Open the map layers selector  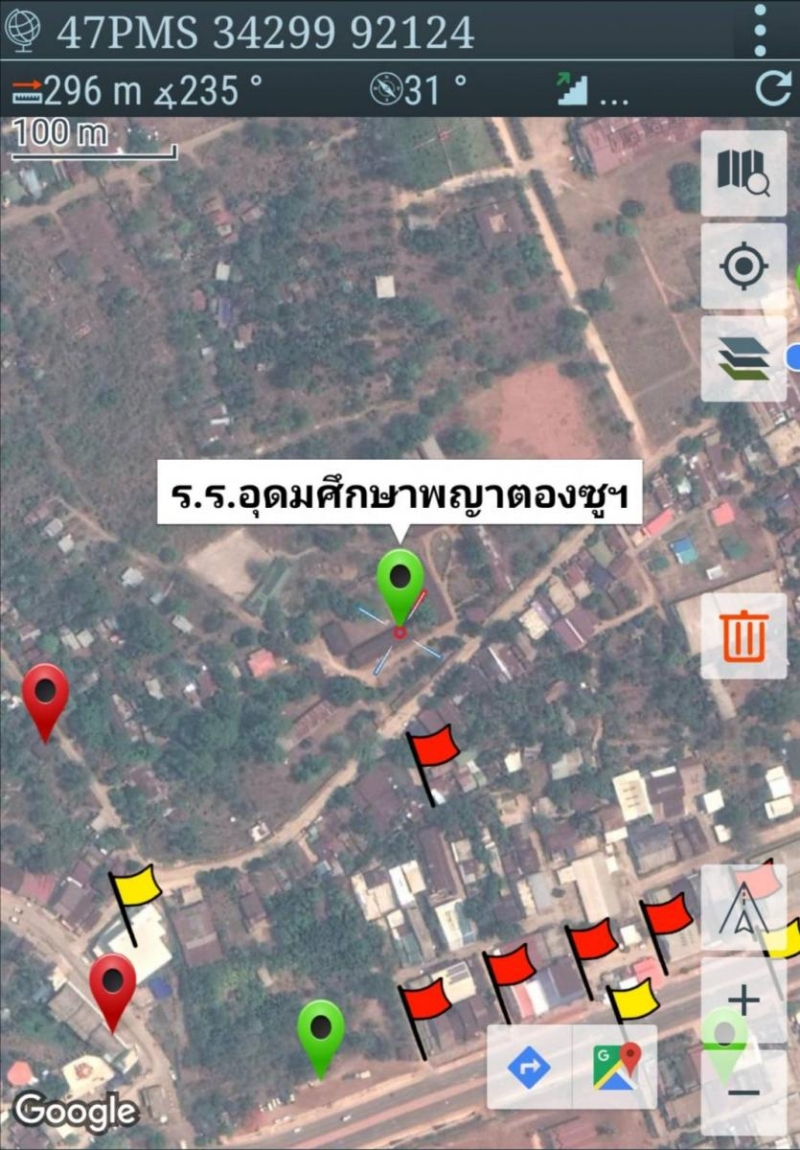tap(743, 359)
